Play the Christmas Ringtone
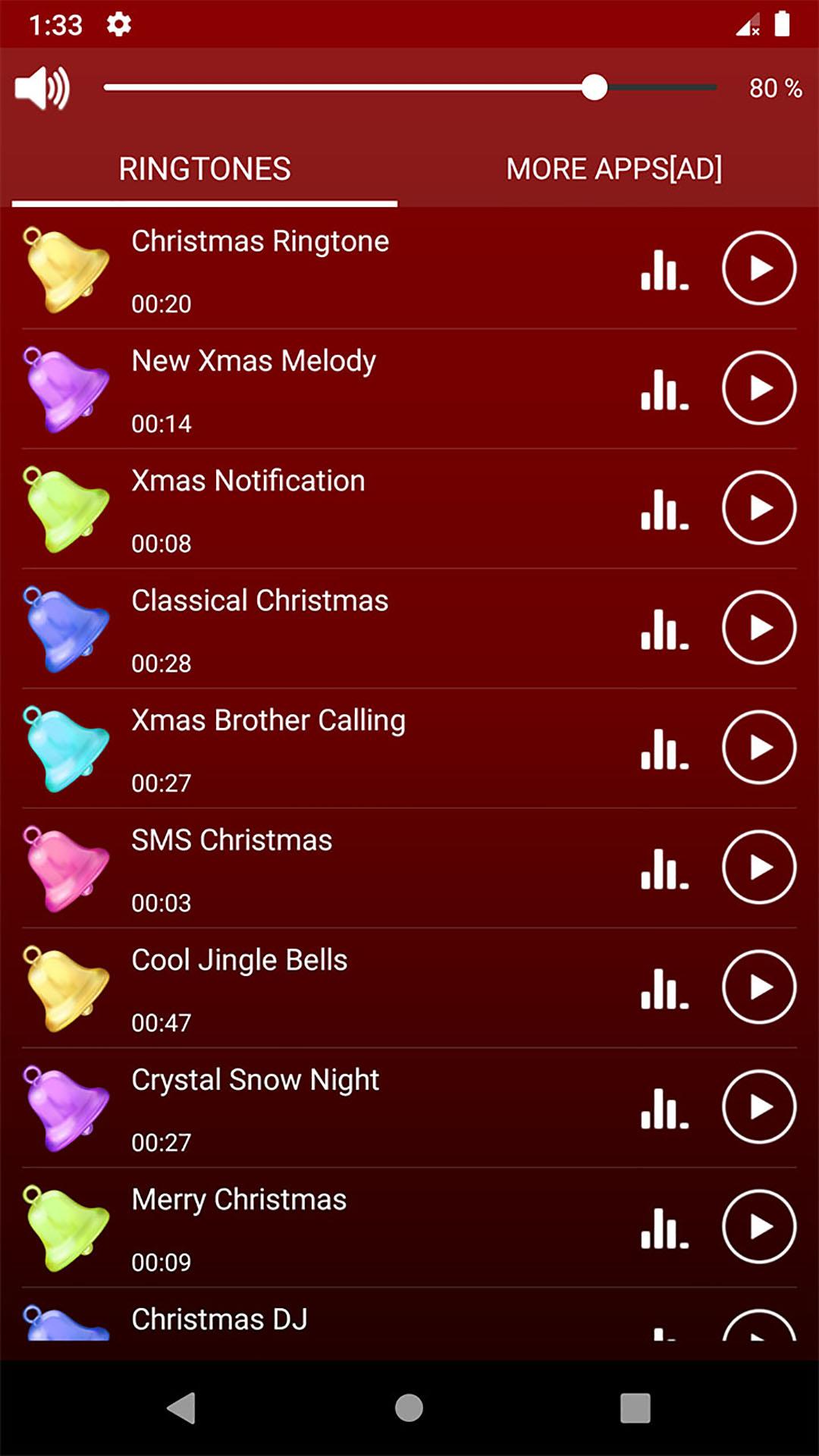This screenshot has width=819, height=1456. click(x=759, y=268)
